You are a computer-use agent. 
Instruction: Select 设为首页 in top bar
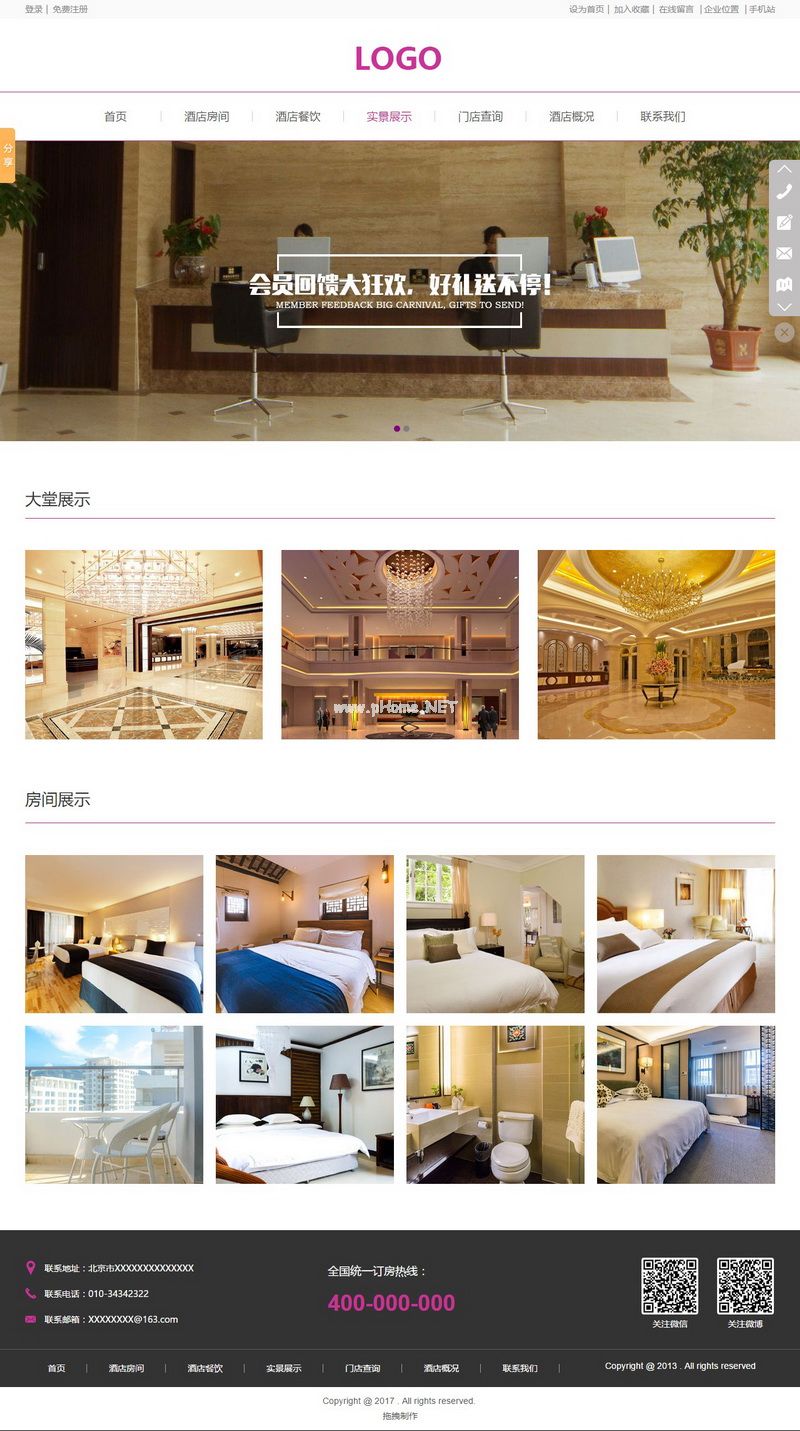[x=586, y=9]
